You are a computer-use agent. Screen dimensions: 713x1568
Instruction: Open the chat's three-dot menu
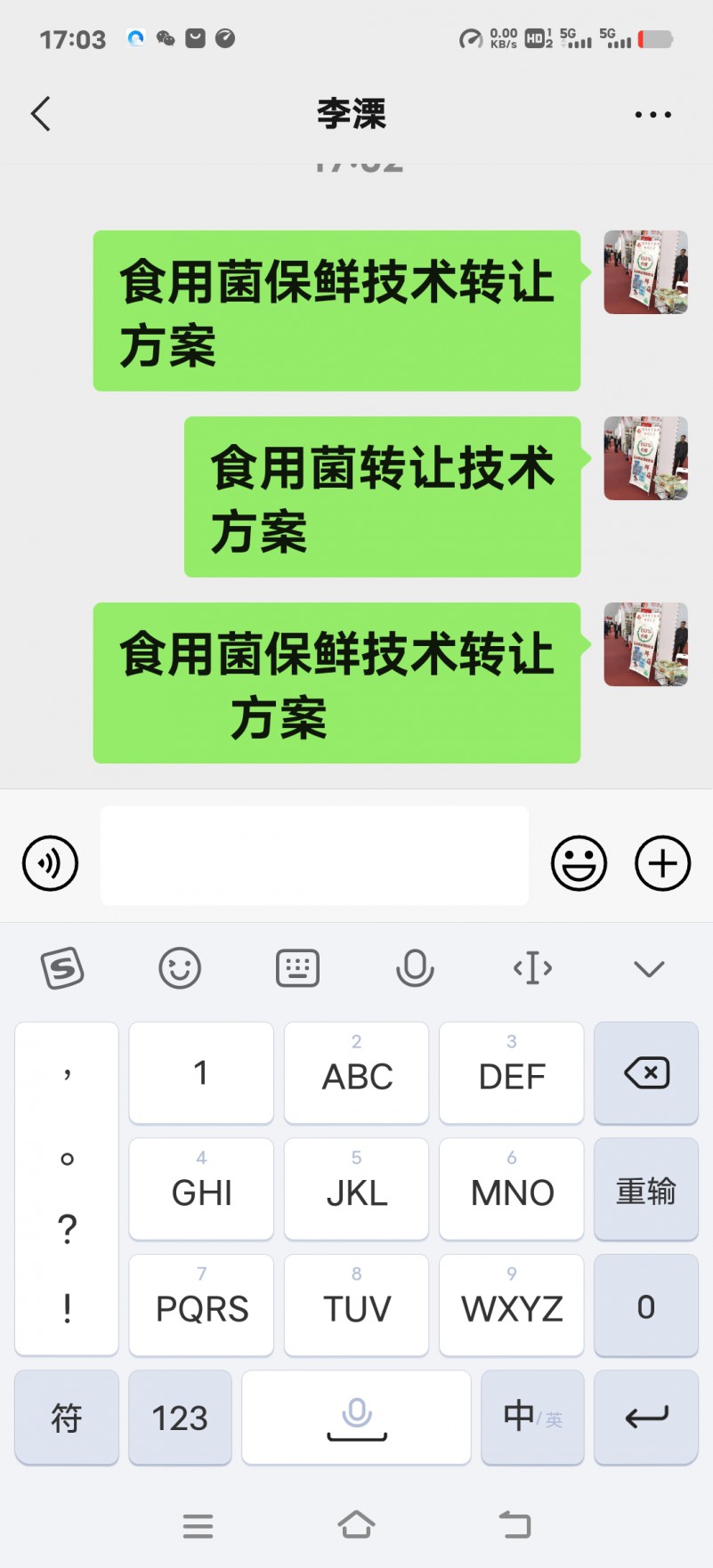(652, 115)
